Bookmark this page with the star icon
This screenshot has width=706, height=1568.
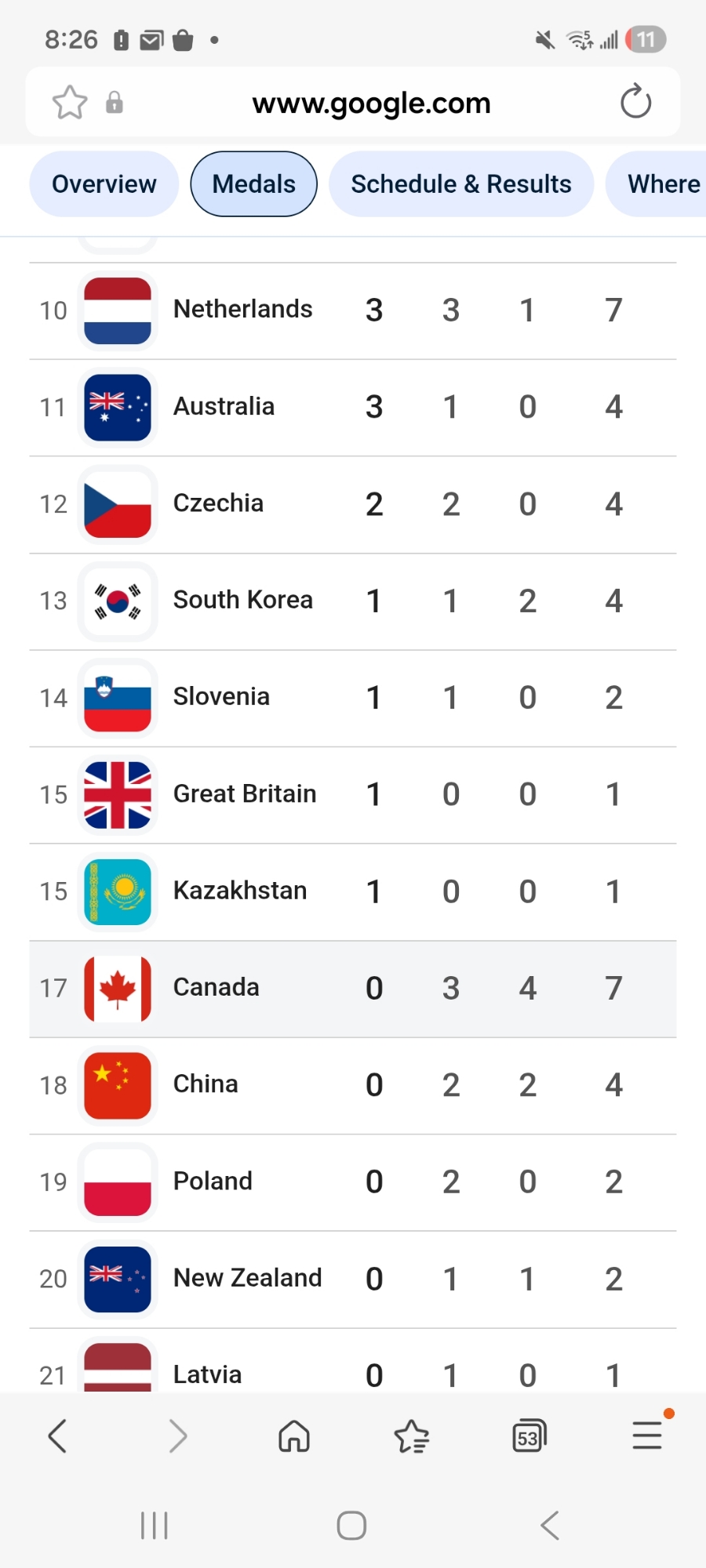point(70,103)
